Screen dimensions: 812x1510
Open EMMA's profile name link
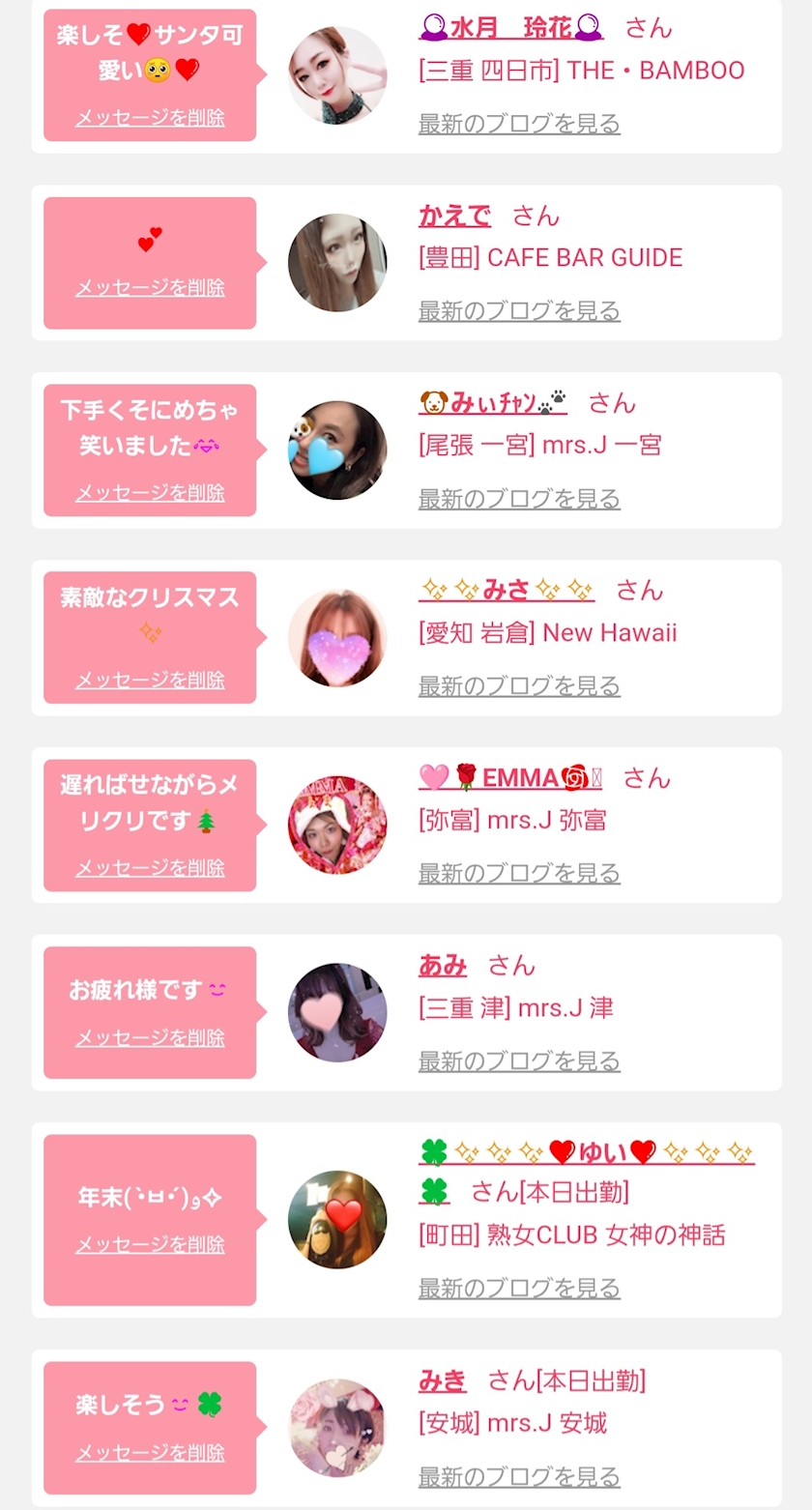(510, 778)
